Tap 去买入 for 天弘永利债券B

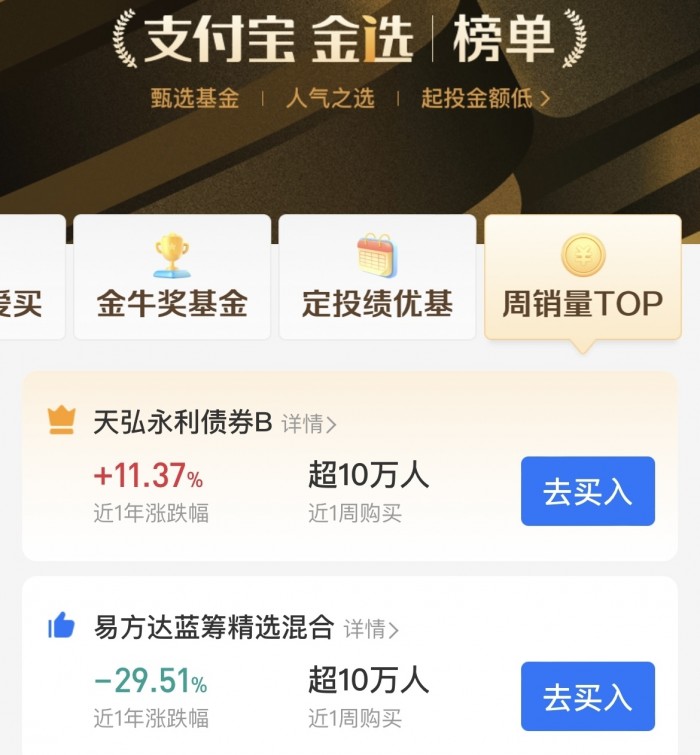coord(587,491)
